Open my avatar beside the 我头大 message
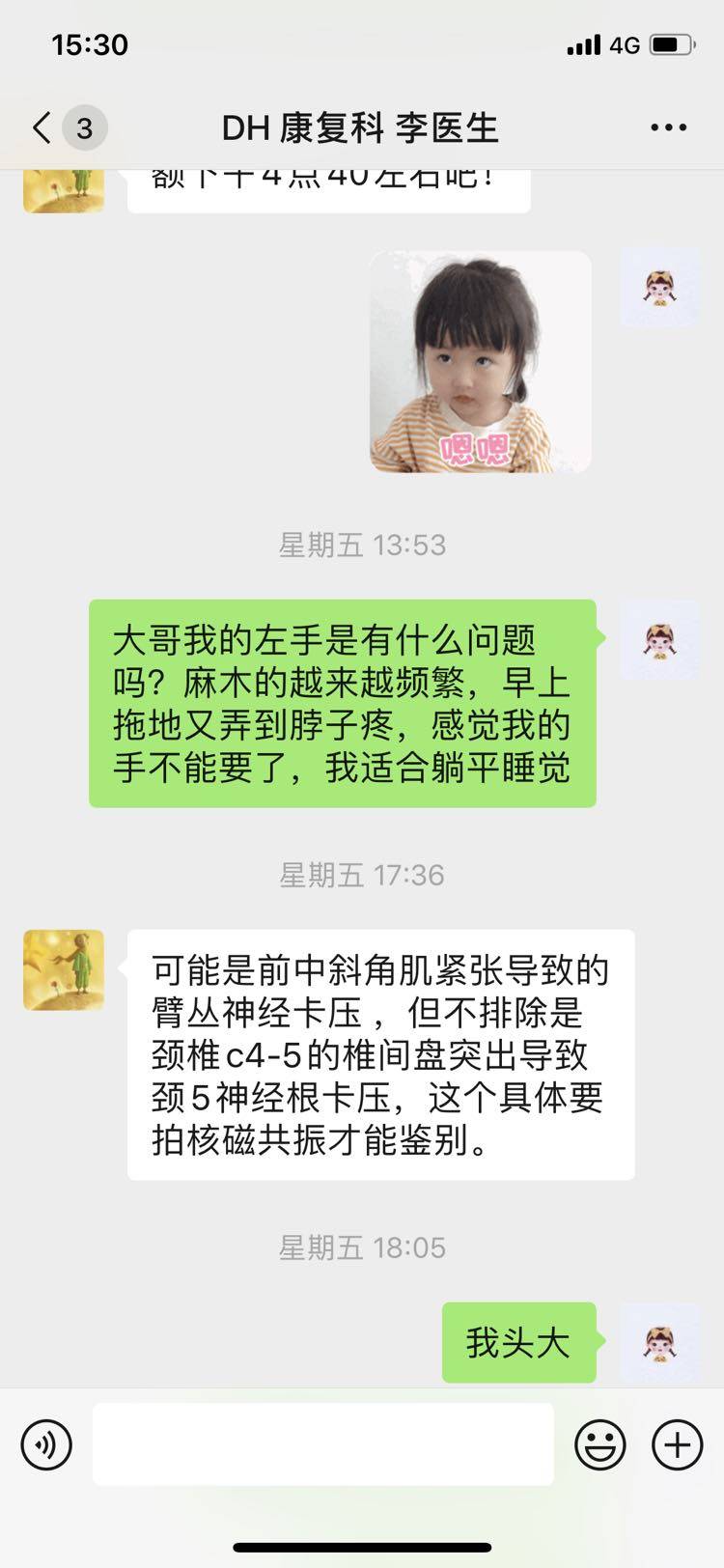This screenshot has height=1568, width=724. (659, 1342)
